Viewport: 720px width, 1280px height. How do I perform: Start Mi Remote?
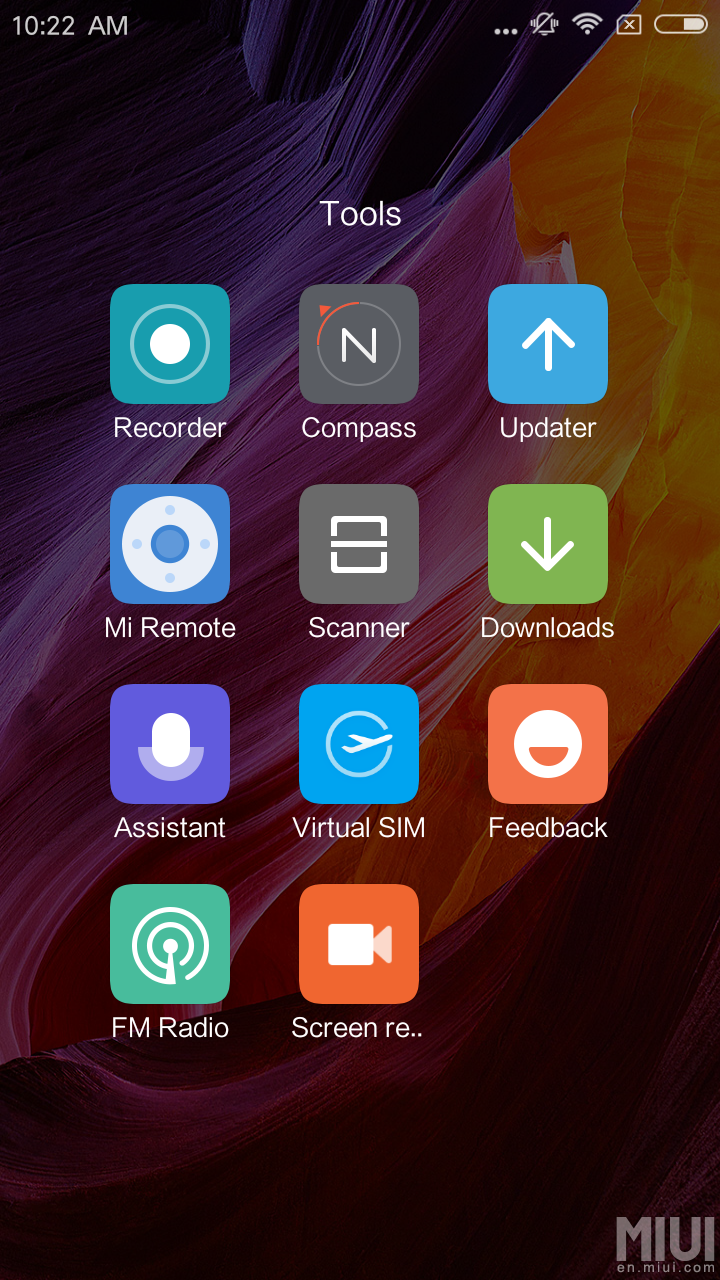pos(170,544)
